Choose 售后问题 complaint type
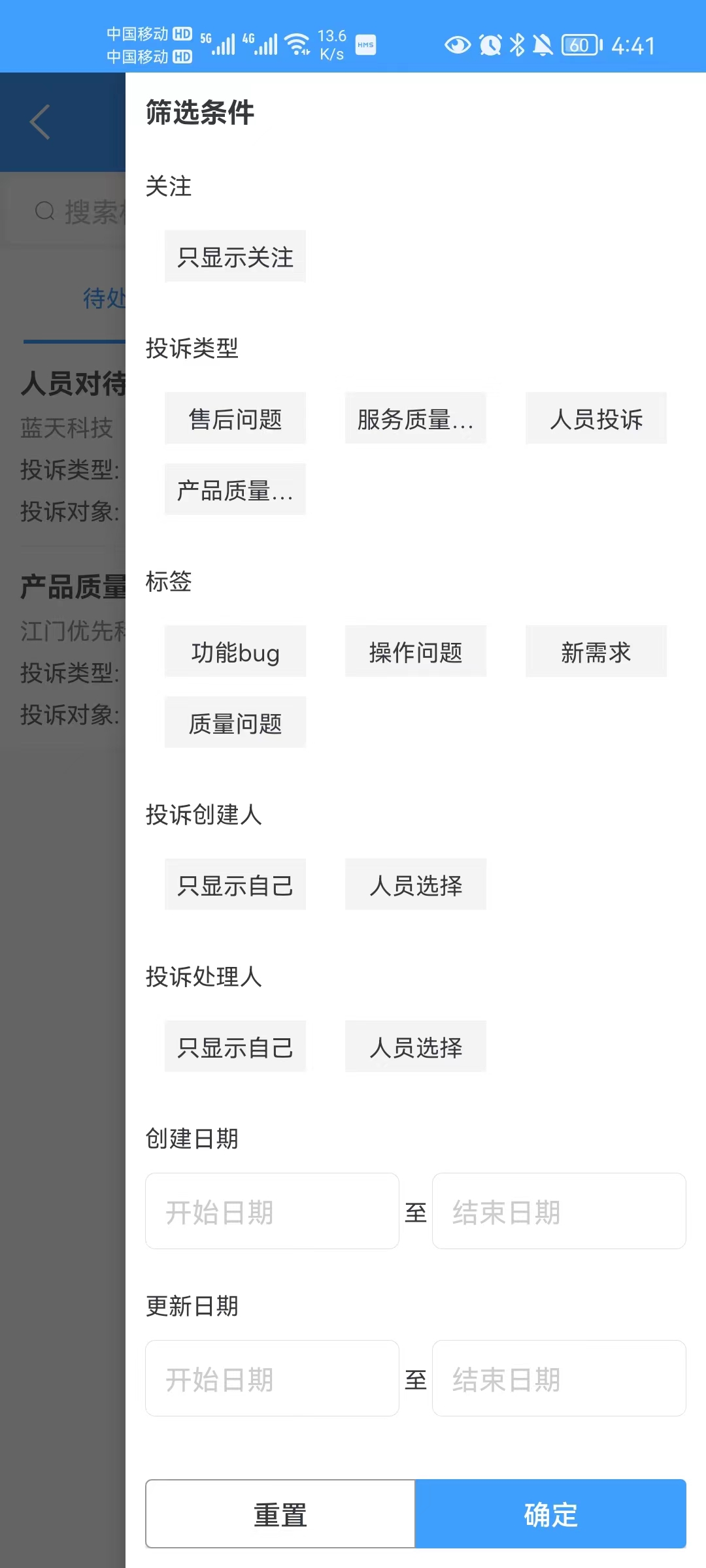 click(235, 418)
